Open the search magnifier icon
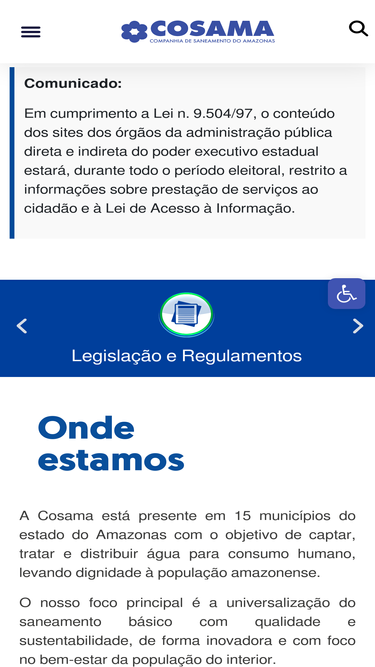 (x=358, y=29)
